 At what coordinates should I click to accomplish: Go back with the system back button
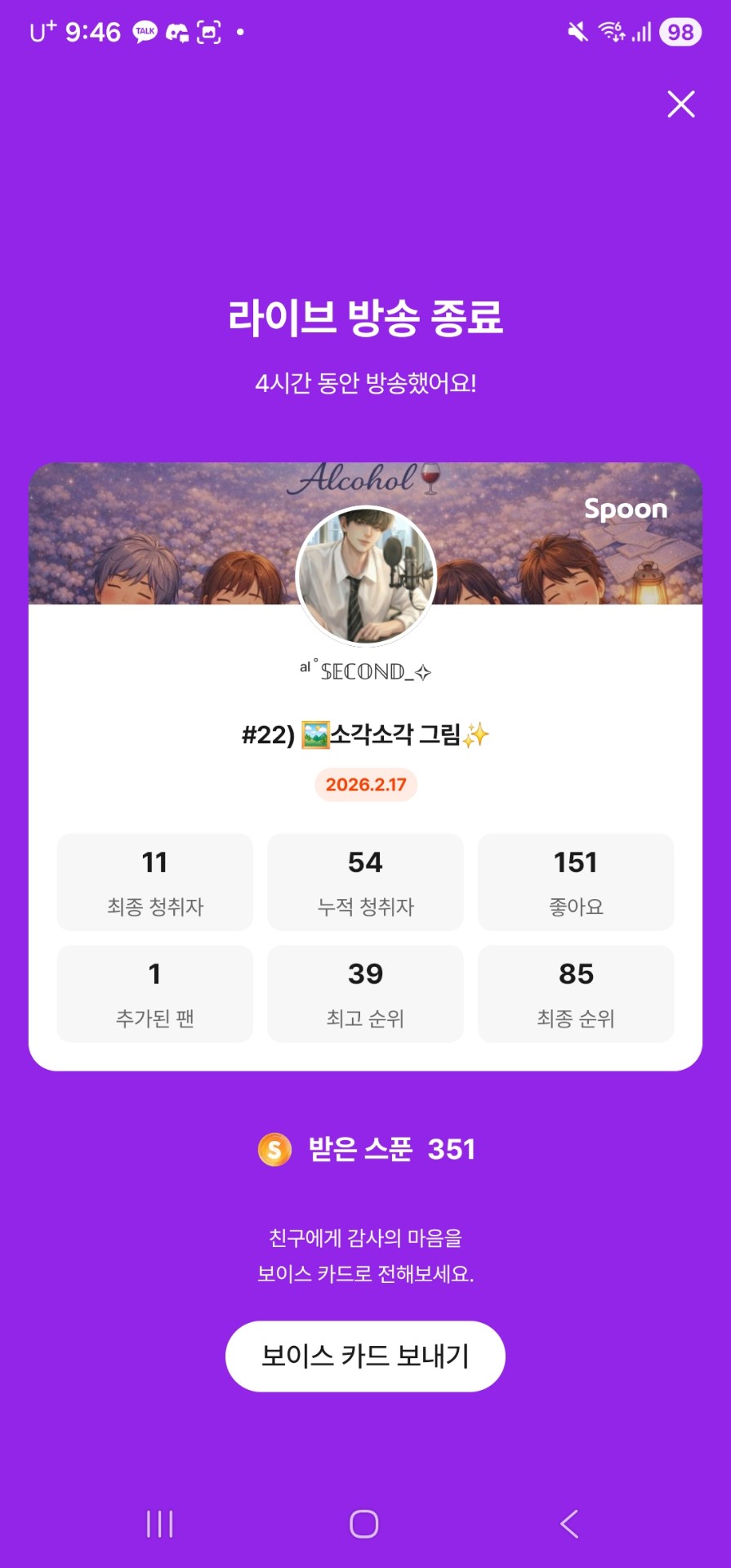pos(569,1524)
